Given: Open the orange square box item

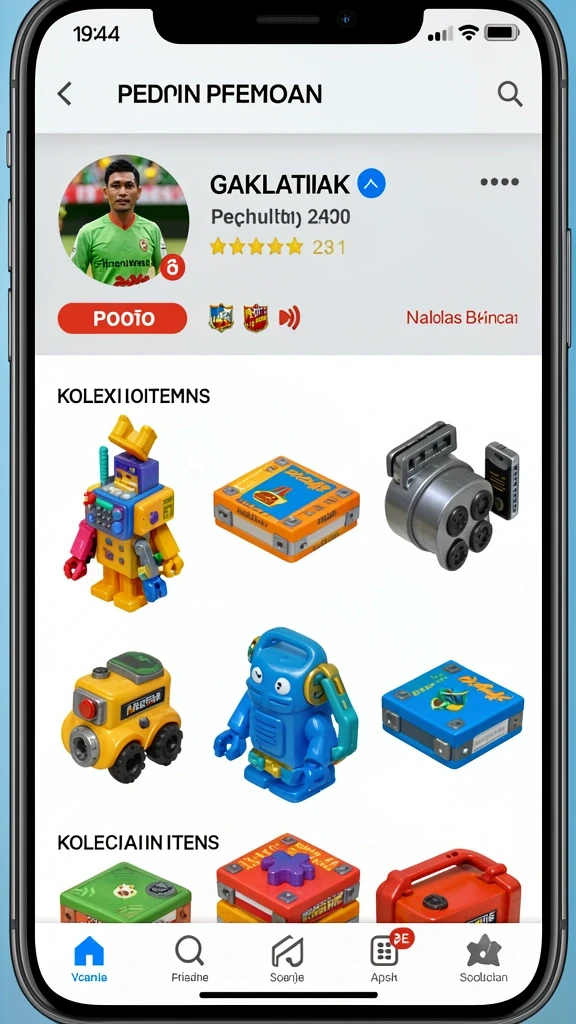Looking at the screenshot, I should [287, 509].
